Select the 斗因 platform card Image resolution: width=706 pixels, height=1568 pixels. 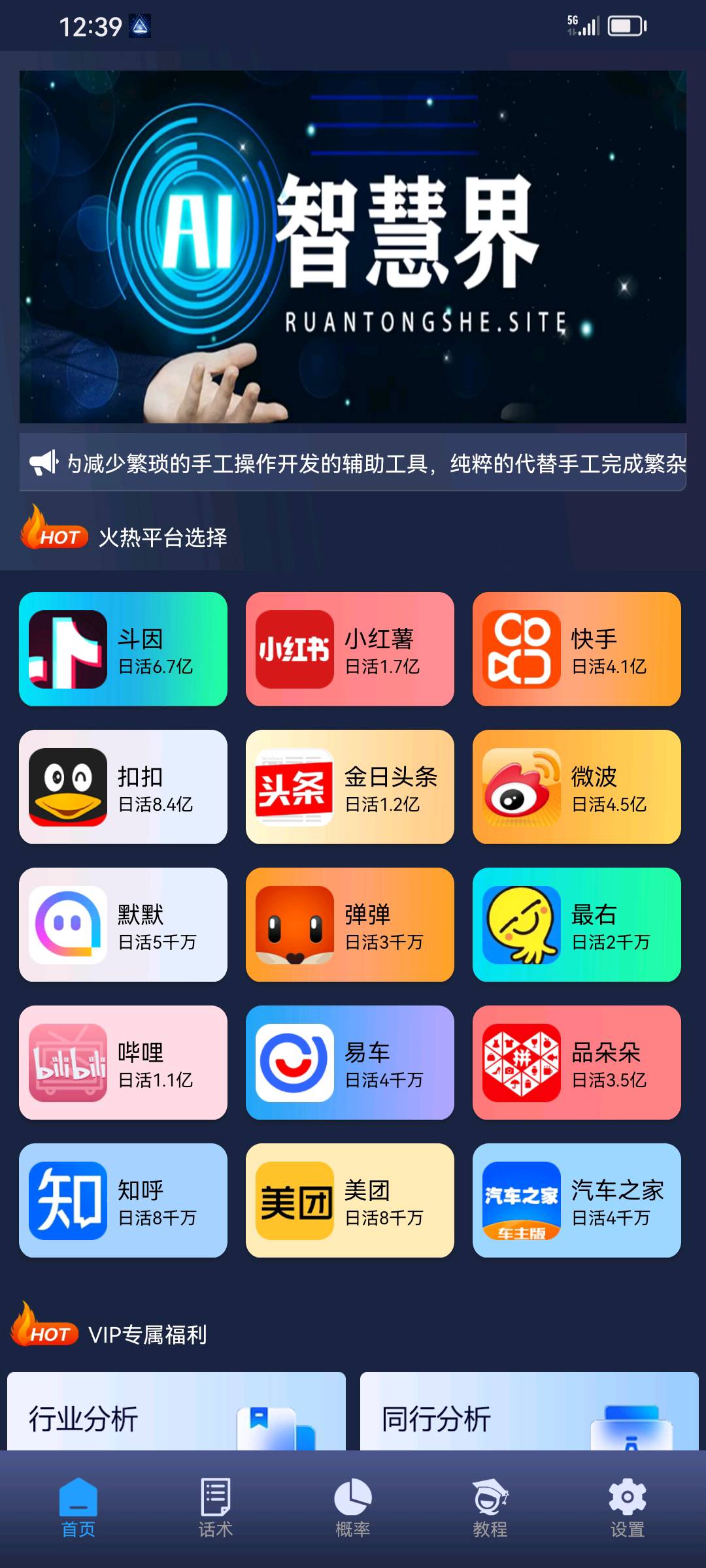123,649
